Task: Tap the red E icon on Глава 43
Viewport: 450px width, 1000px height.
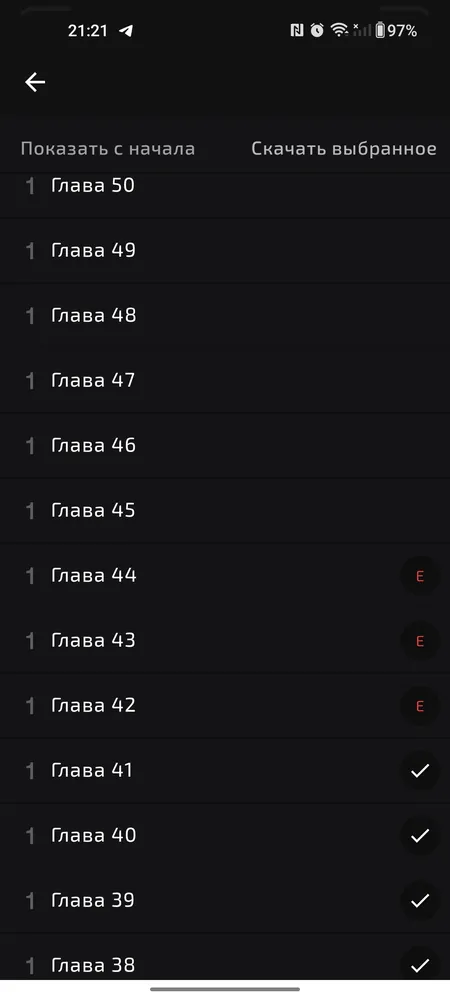Action: click(419, 642)
